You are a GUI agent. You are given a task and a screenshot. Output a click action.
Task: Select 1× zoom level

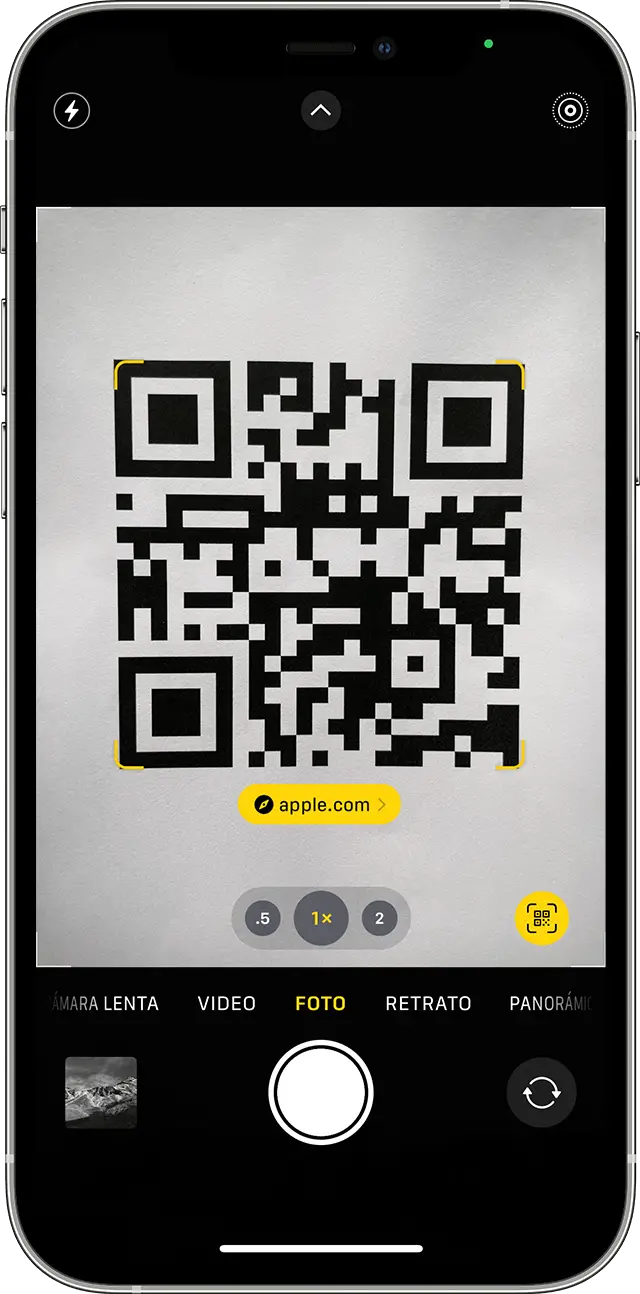pos(321,918)
